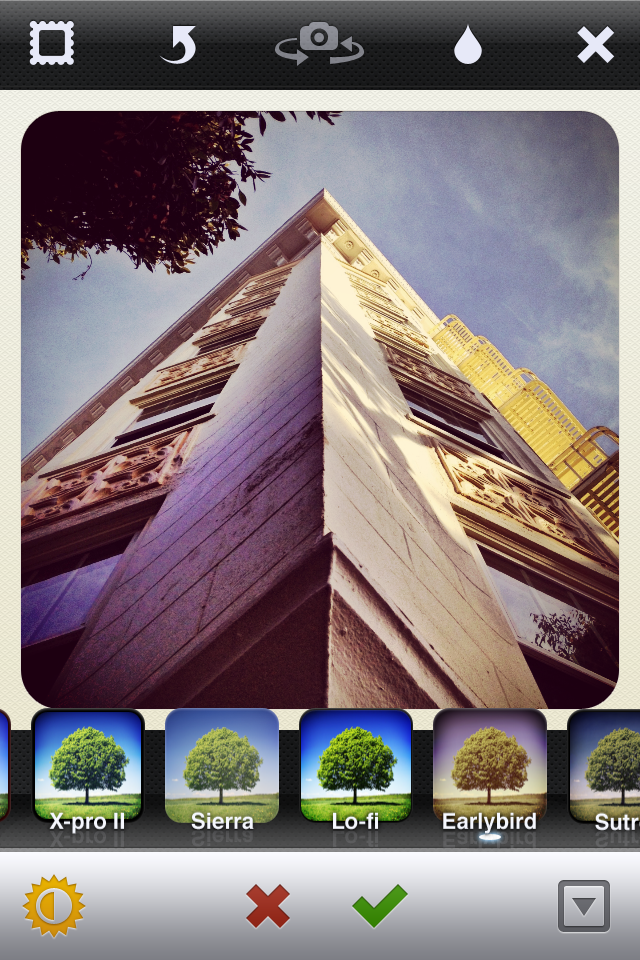The width and height of the screenshot is (640, 960).
Task: Apply the X-pro II filter
Action: (x=88, y=767)
